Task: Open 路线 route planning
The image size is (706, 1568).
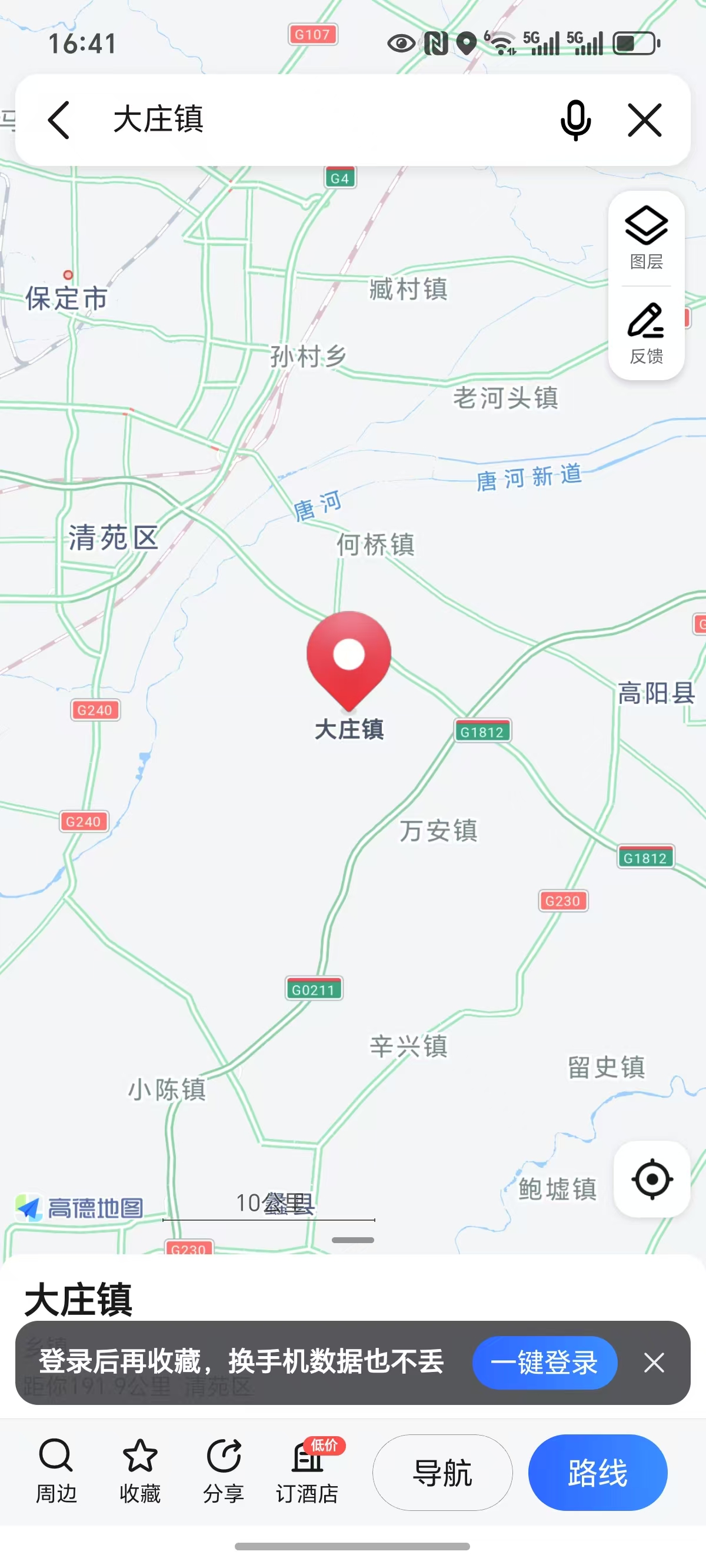Action: tap(598, 1473)
